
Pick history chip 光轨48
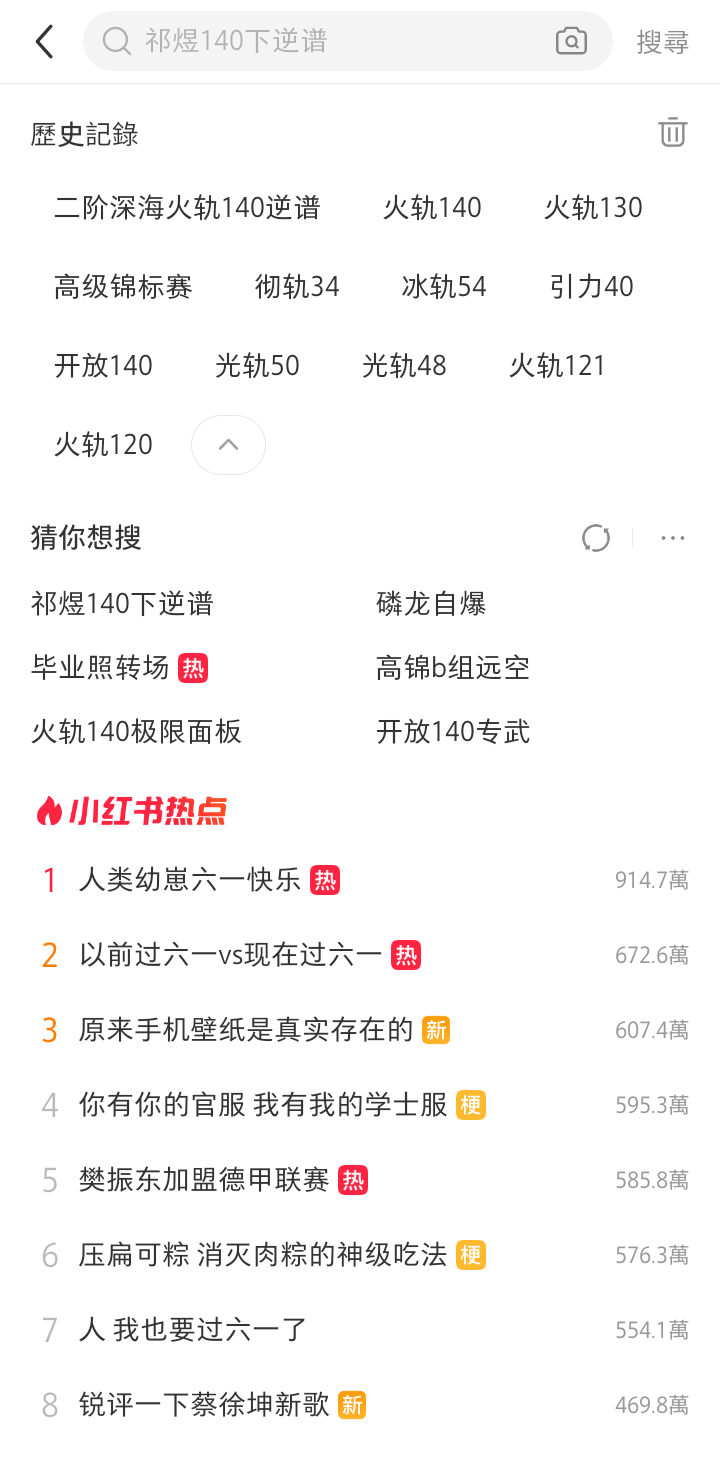[404, 366]
